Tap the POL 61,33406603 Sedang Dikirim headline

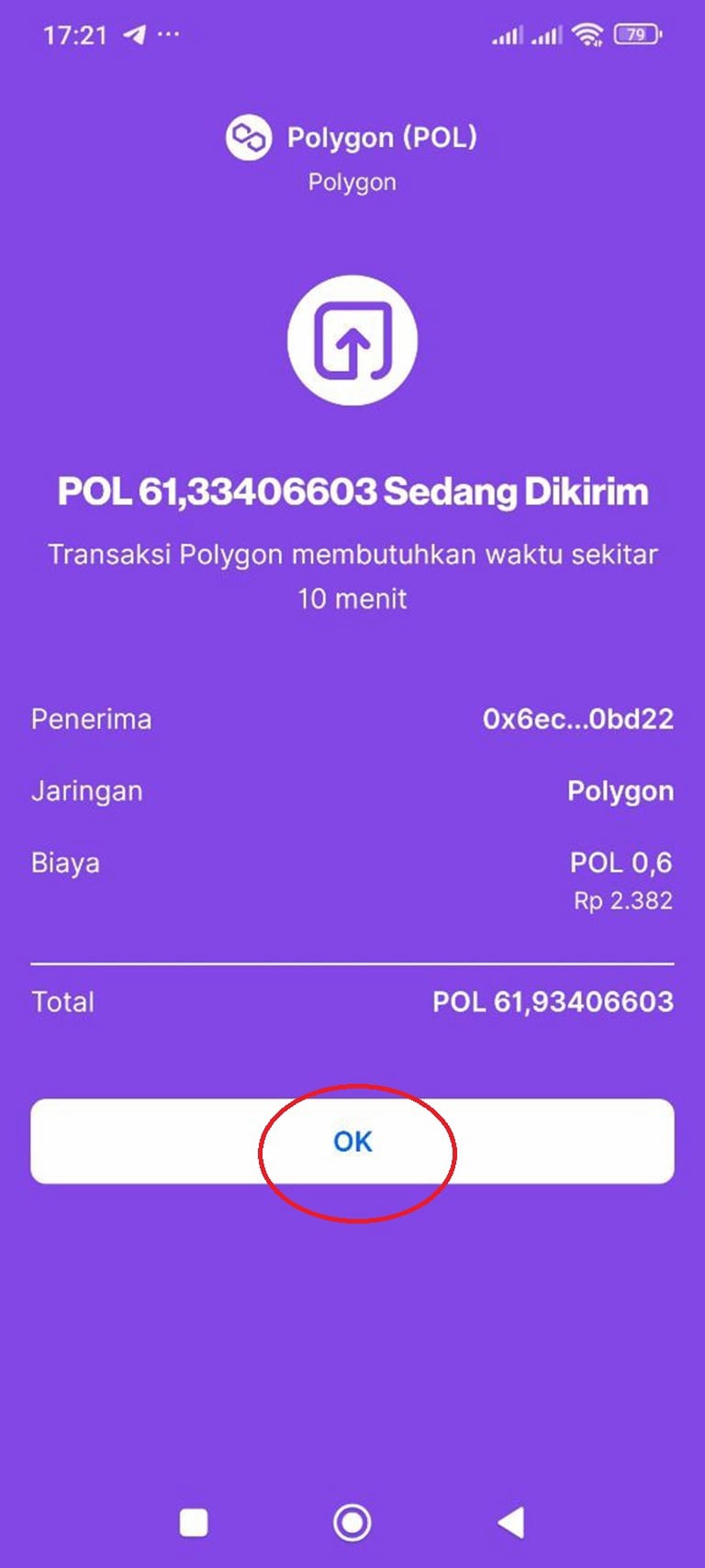[352, 491]
